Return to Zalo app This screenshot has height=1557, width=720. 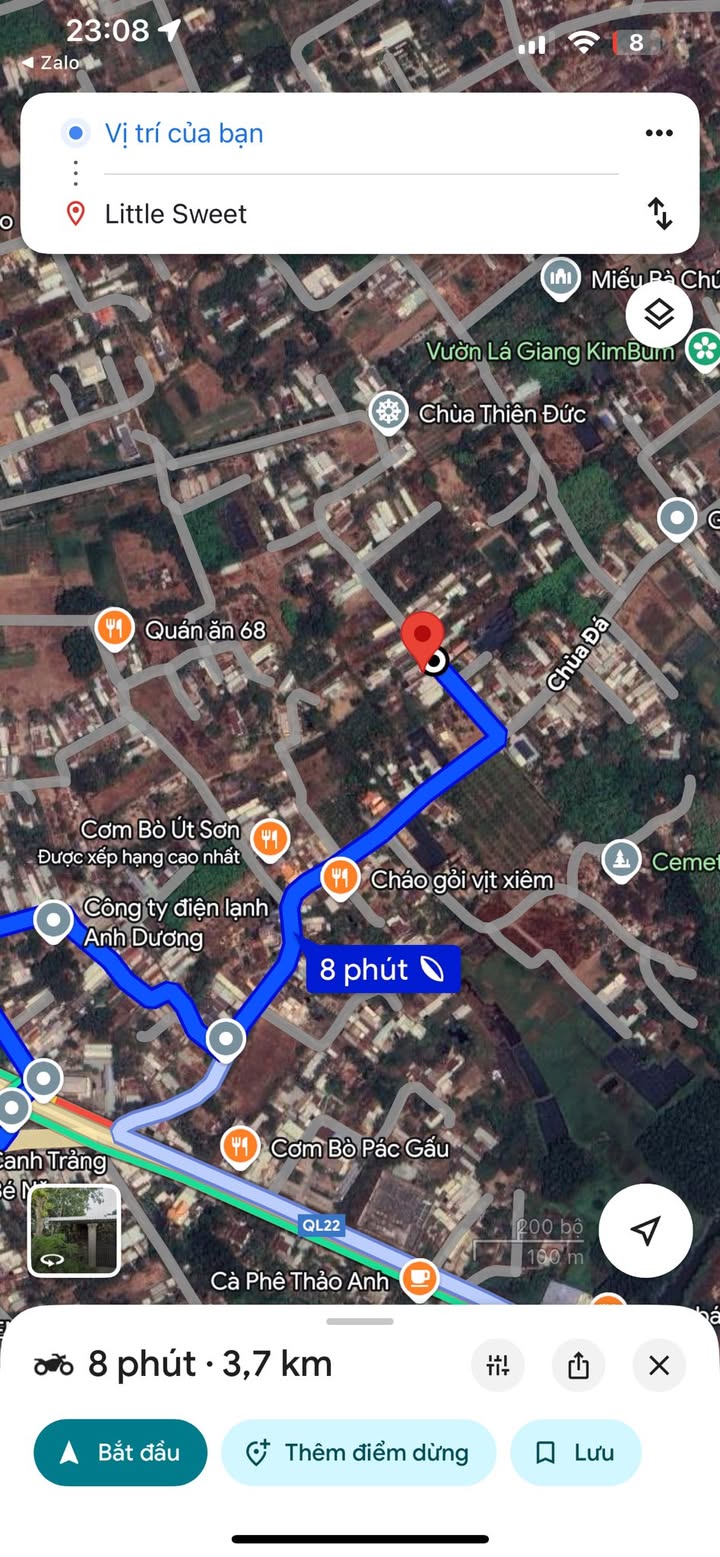click(x=50, y=62)
